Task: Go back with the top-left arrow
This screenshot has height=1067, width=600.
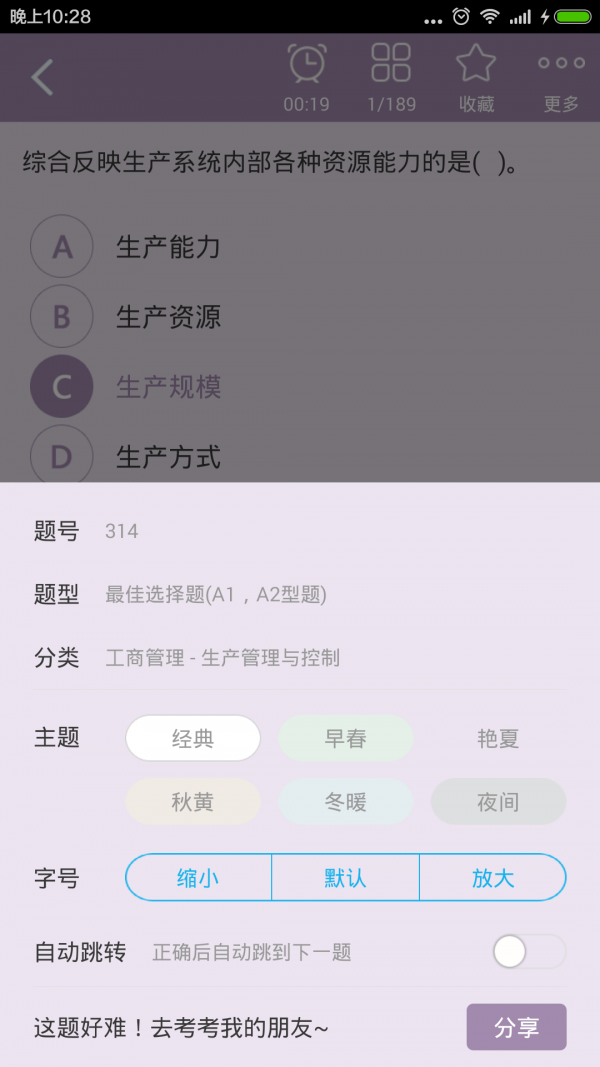Action: click(42, 77)
